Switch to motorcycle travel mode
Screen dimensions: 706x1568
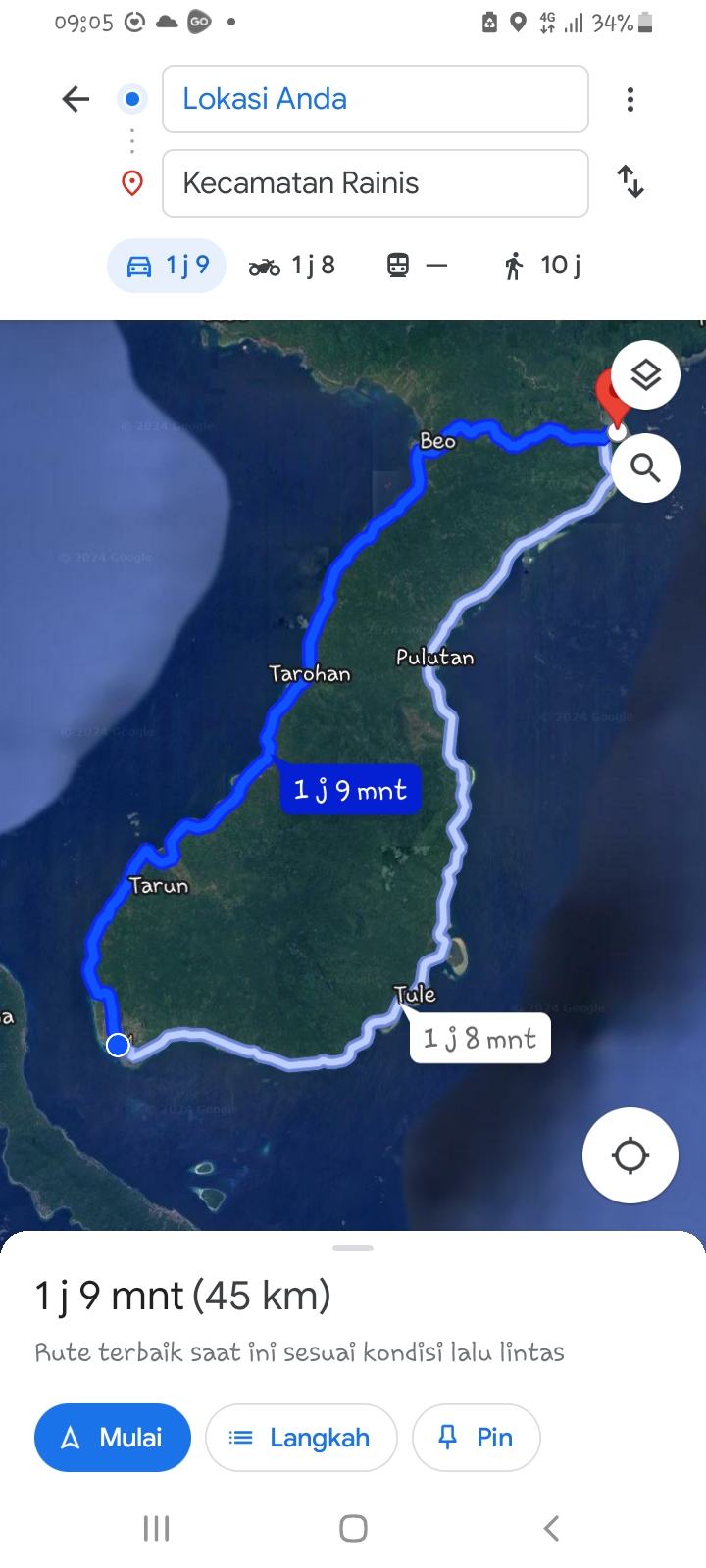(292, 266)
